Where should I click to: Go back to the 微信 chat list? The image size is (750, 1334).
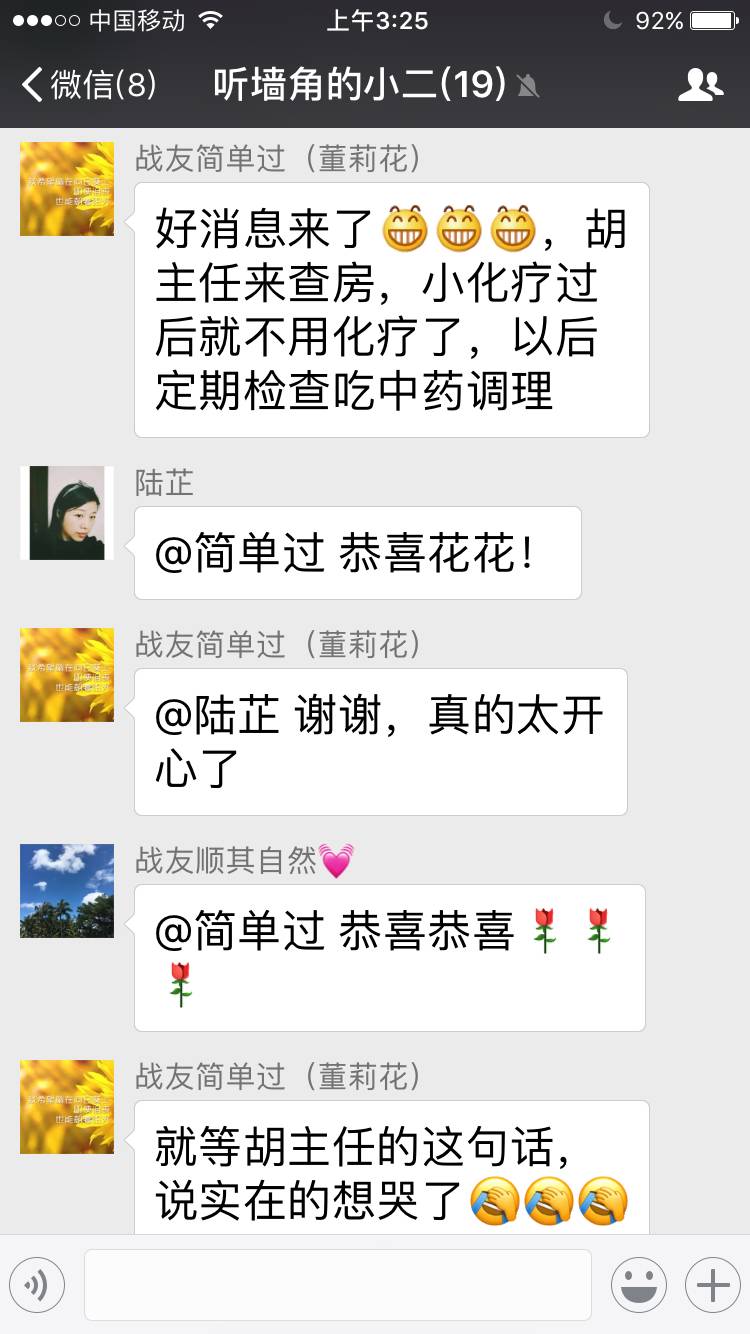(x=88, y=85)
